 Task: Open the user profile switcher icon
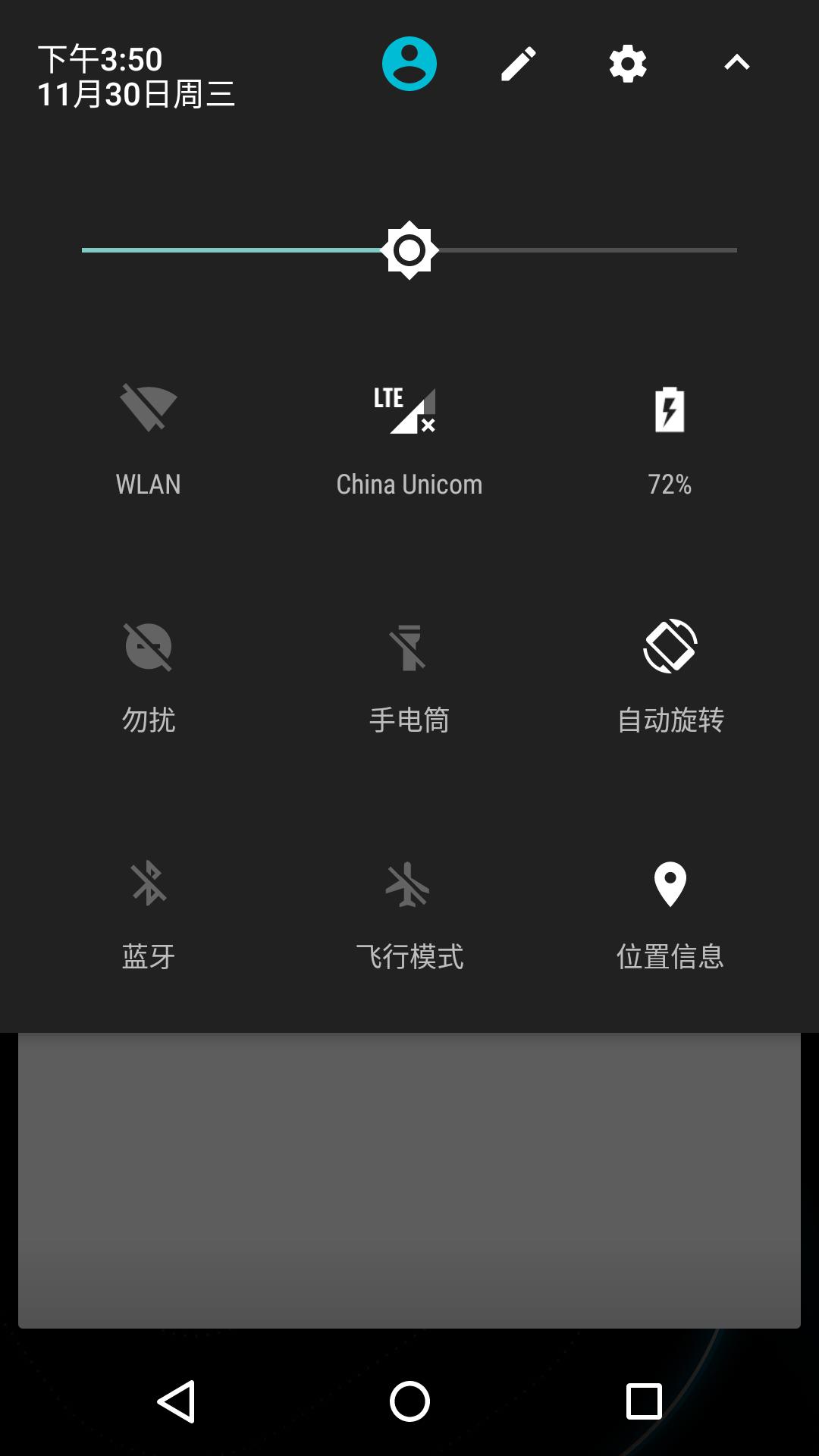click(x=409, y=63)
